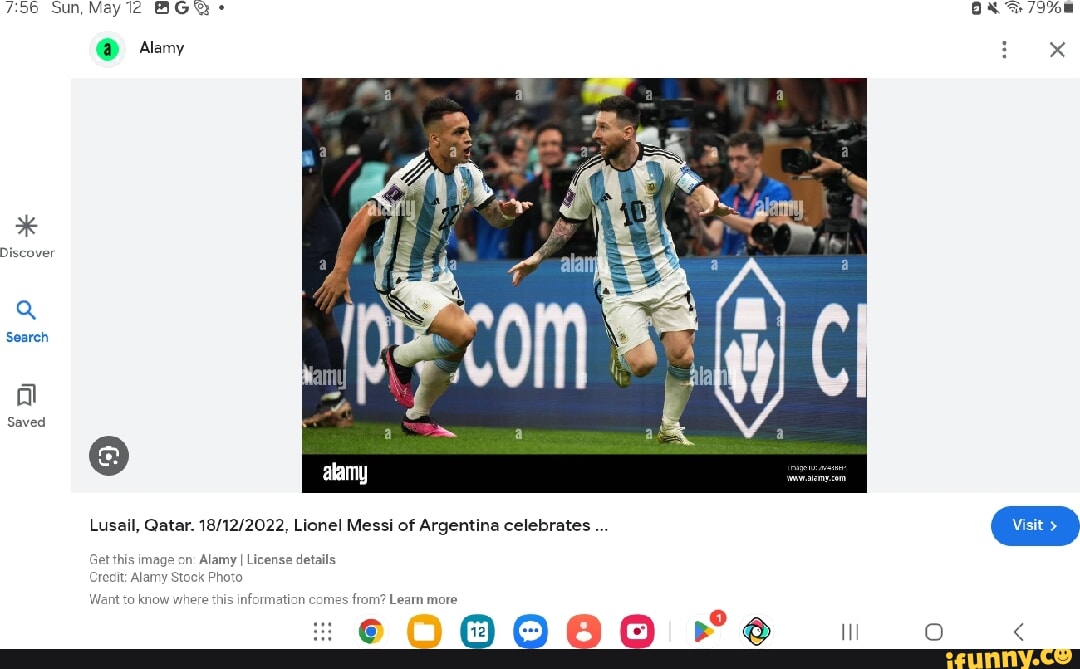Open the yellow files app in taskbar
This screenshot has width=1080, height=669.
coord(424,631)
